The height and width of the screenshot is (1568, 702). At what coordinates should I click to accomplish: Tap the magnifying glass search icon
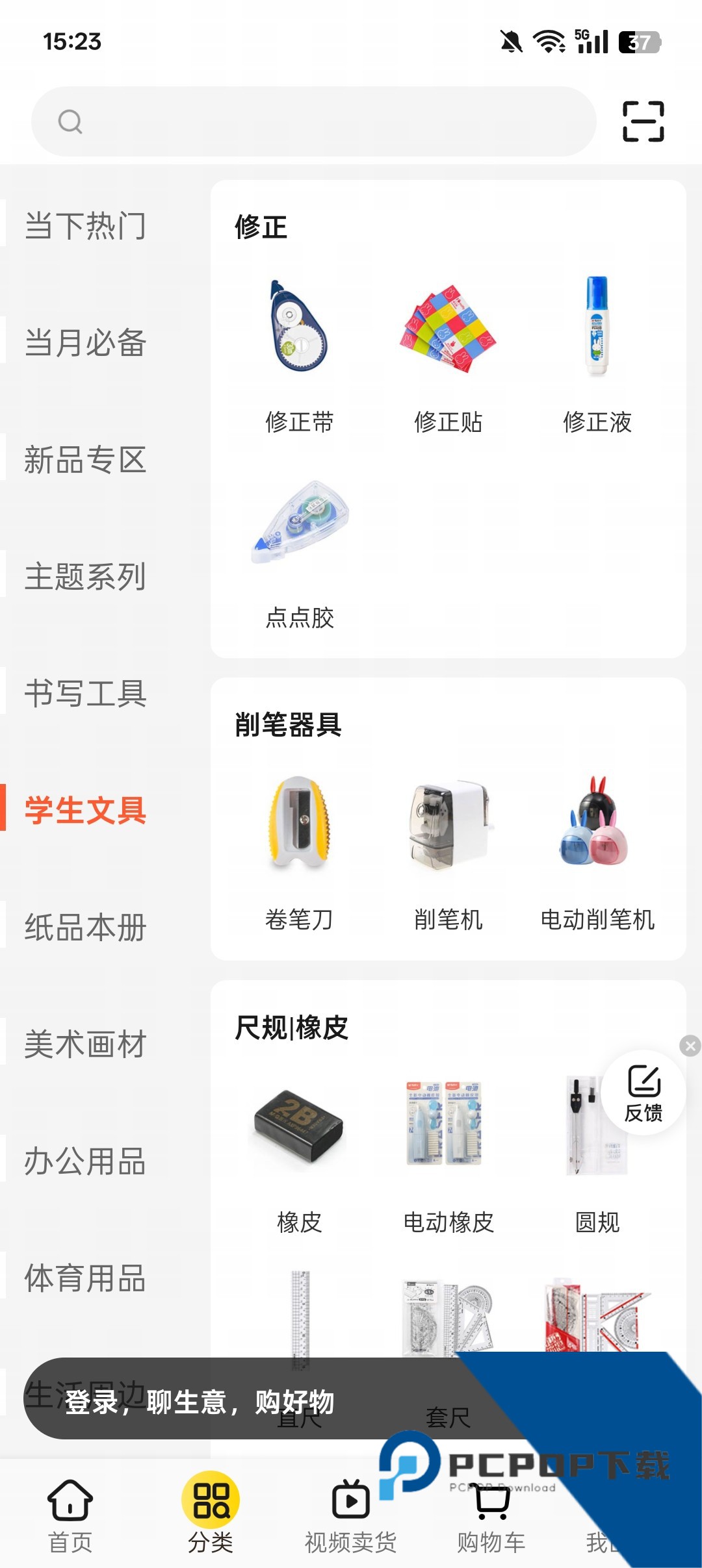(x=71, y=121)
